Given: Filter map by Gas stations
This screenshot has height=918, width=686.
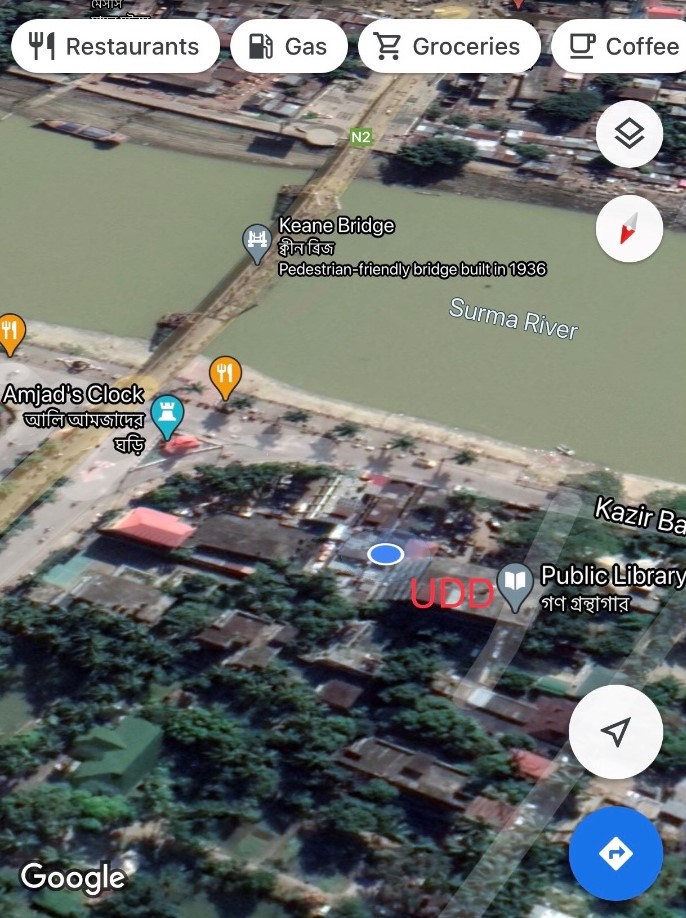Looking at the screenshot, I should [288, 46].
